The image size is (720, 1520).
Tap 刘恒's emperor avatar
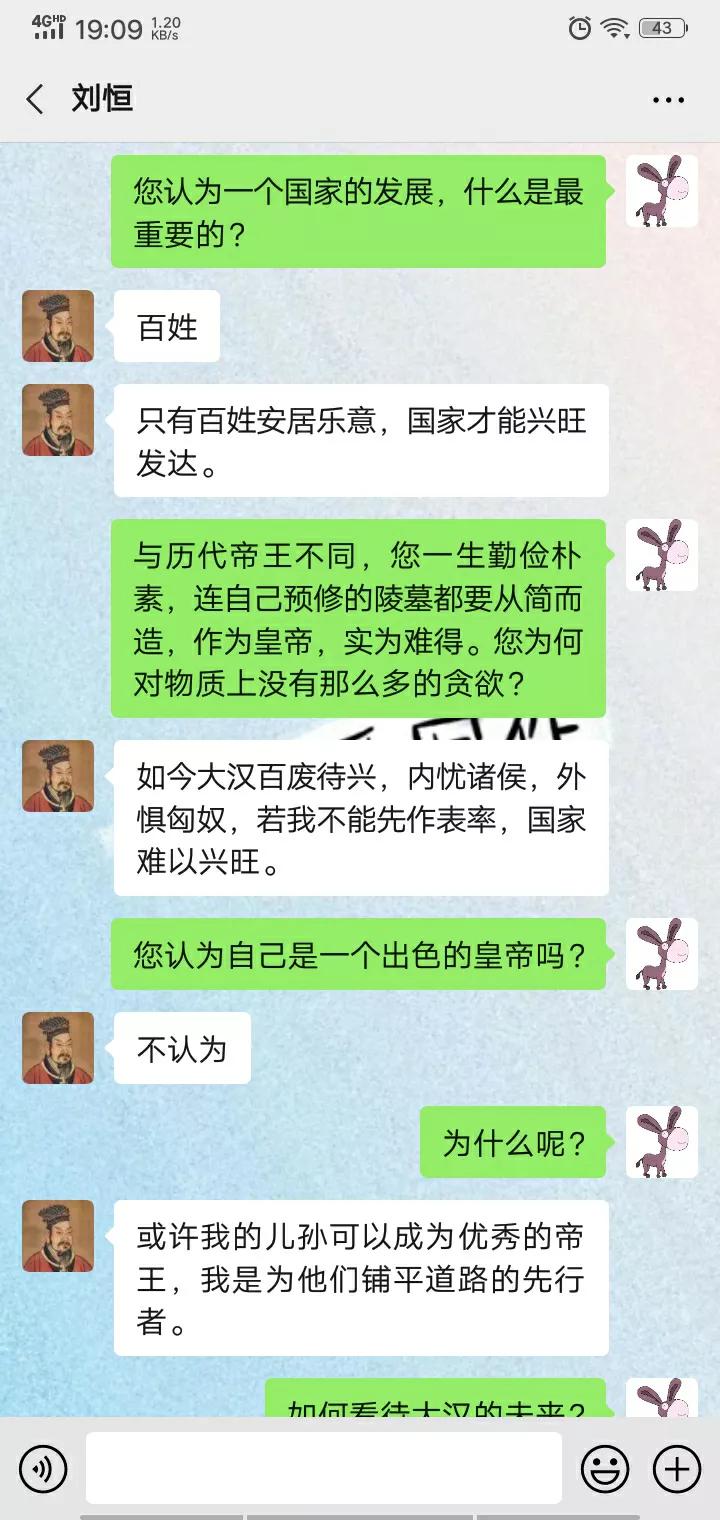[x=57, y=327]
